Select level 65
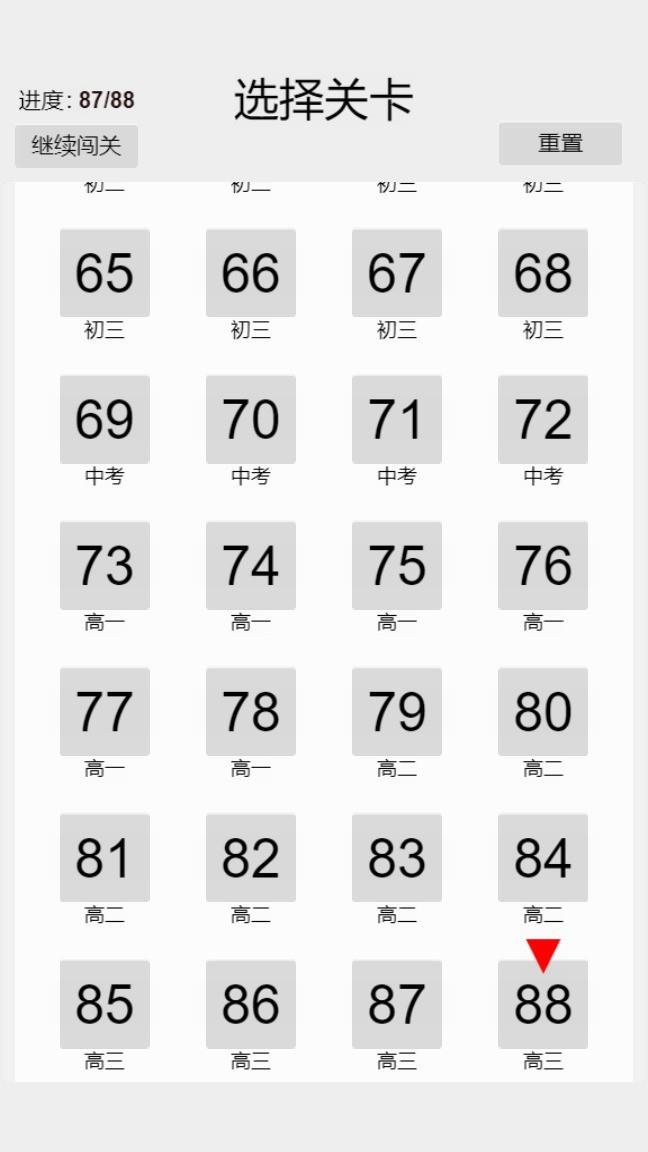The height and width of the screenshot is (1152, 648). 105,273
